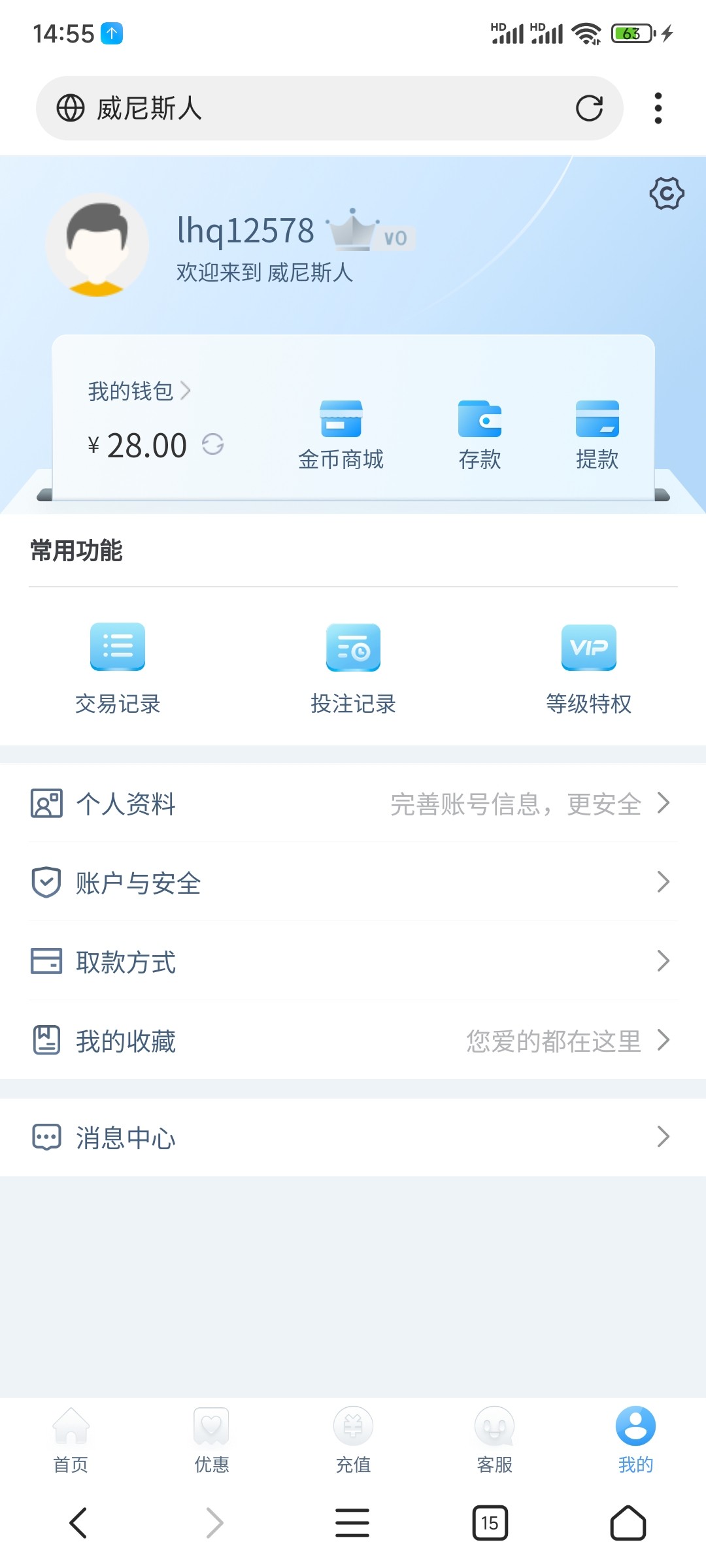The width and height of the screenshot is (706, 1568).
Task: Open 消息中心 message center
Action: tap(353, 1137)
